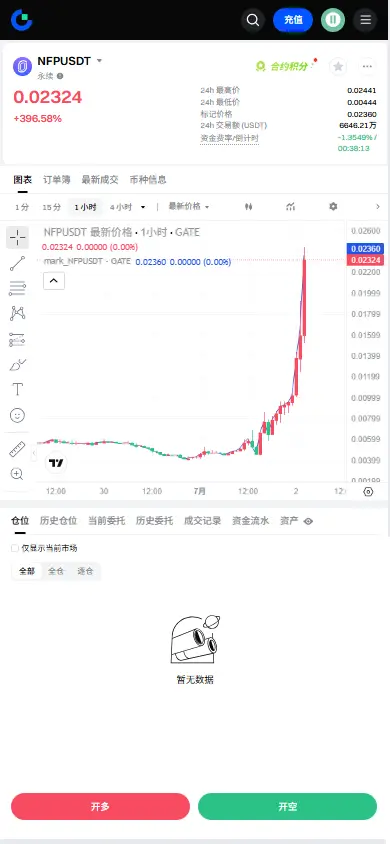Switch to the 当前委托 tab
The image size is (390, 844).
point(107,521)
